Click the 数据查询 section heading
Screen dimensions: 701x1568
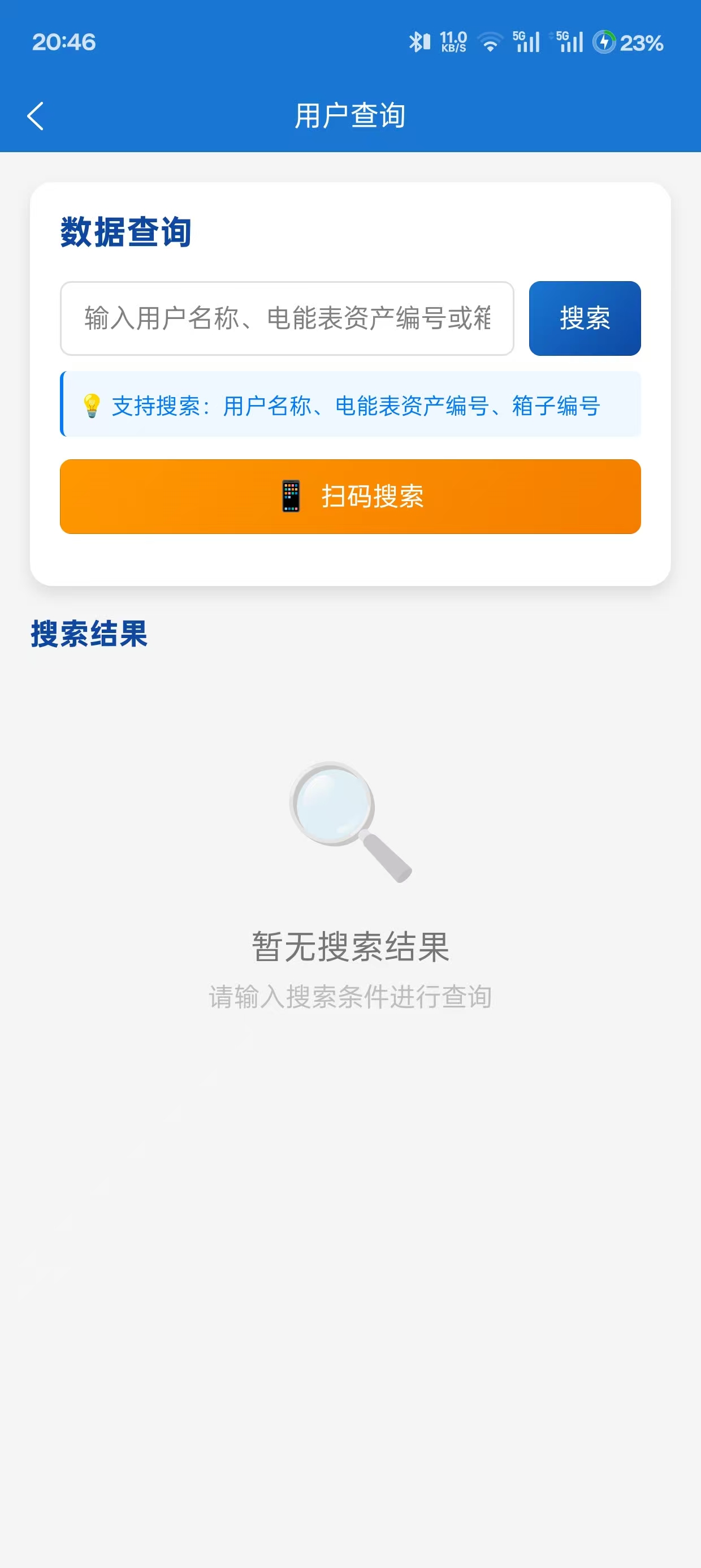126,231
